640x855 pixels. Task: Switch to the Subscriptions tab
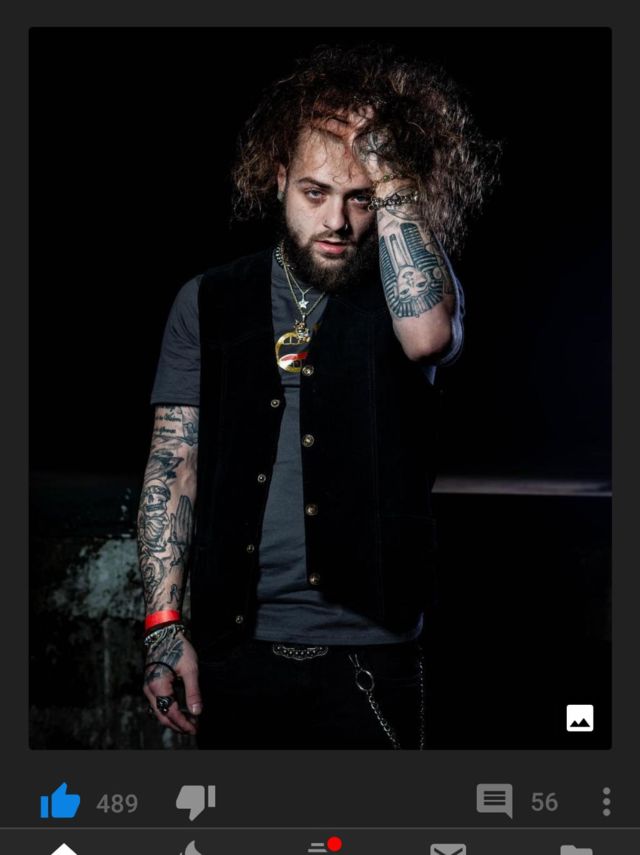322,847
